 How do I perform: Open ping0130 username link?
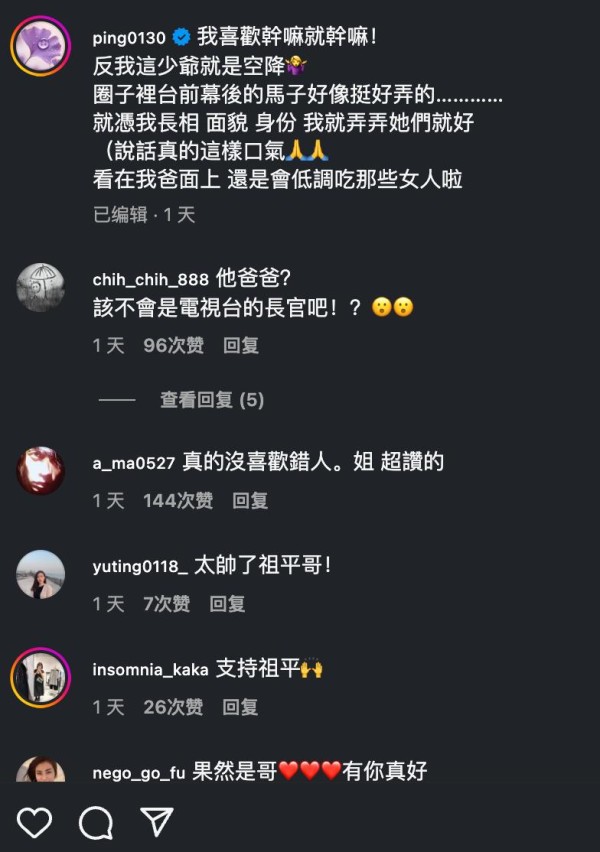[x=127, y=37]
